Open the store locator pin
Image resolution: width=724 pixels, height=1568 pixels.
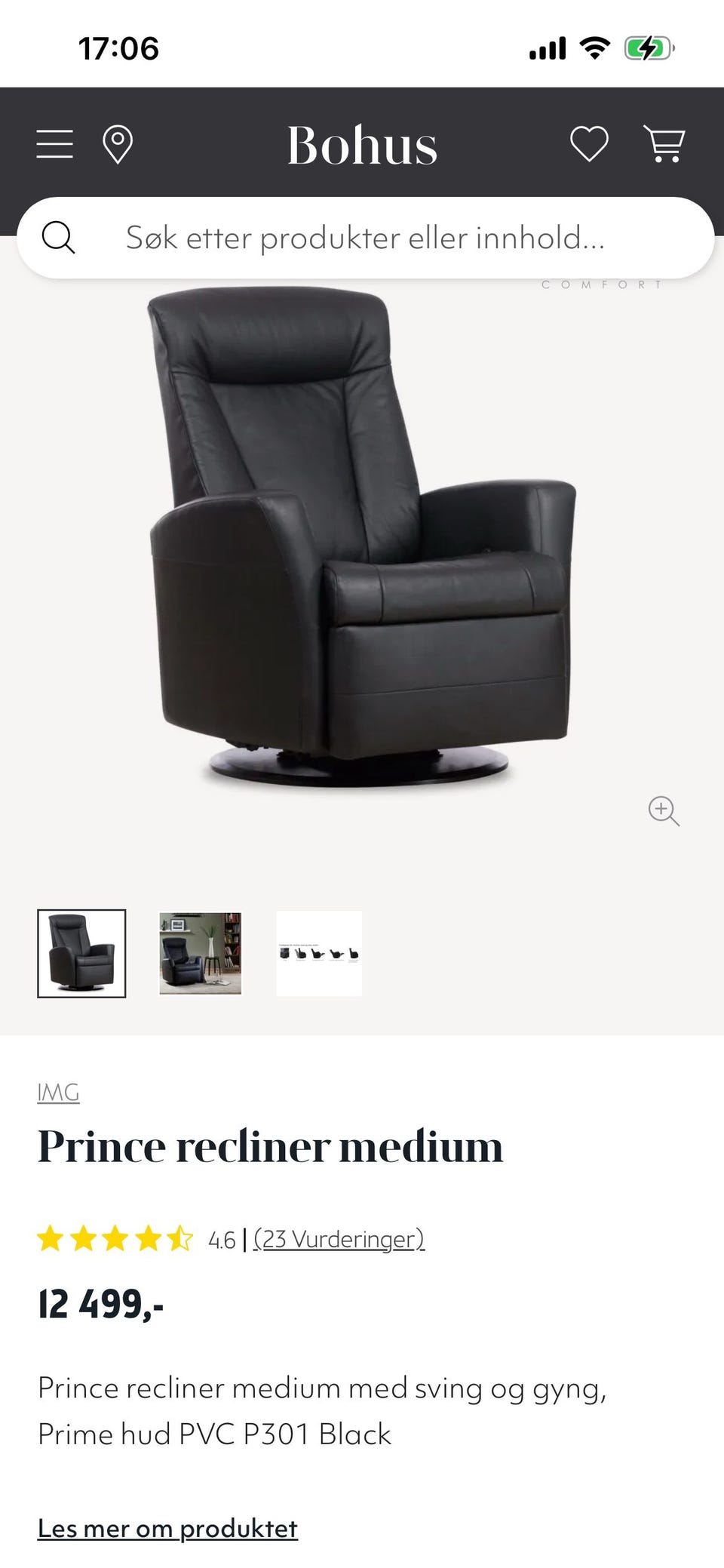tap(118, 144)
